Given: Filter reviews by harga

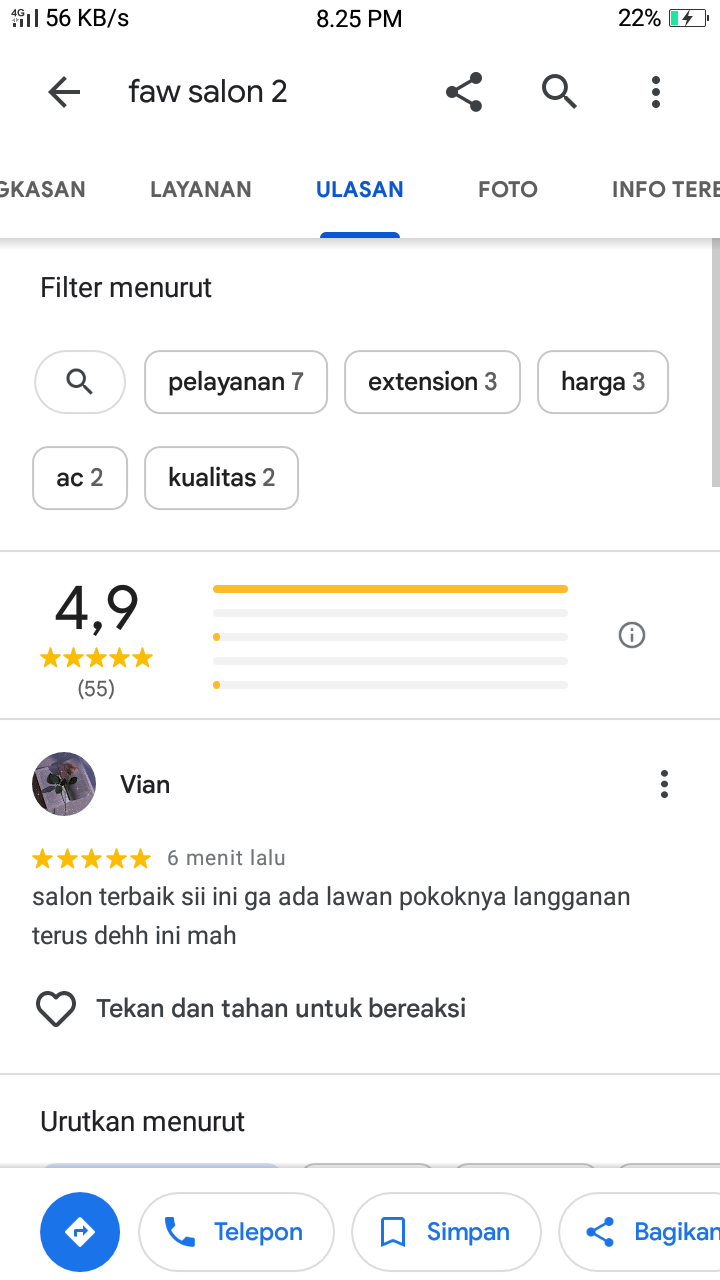Looking at the screenshot, I should pyautogui.click(x=603, y=382).
